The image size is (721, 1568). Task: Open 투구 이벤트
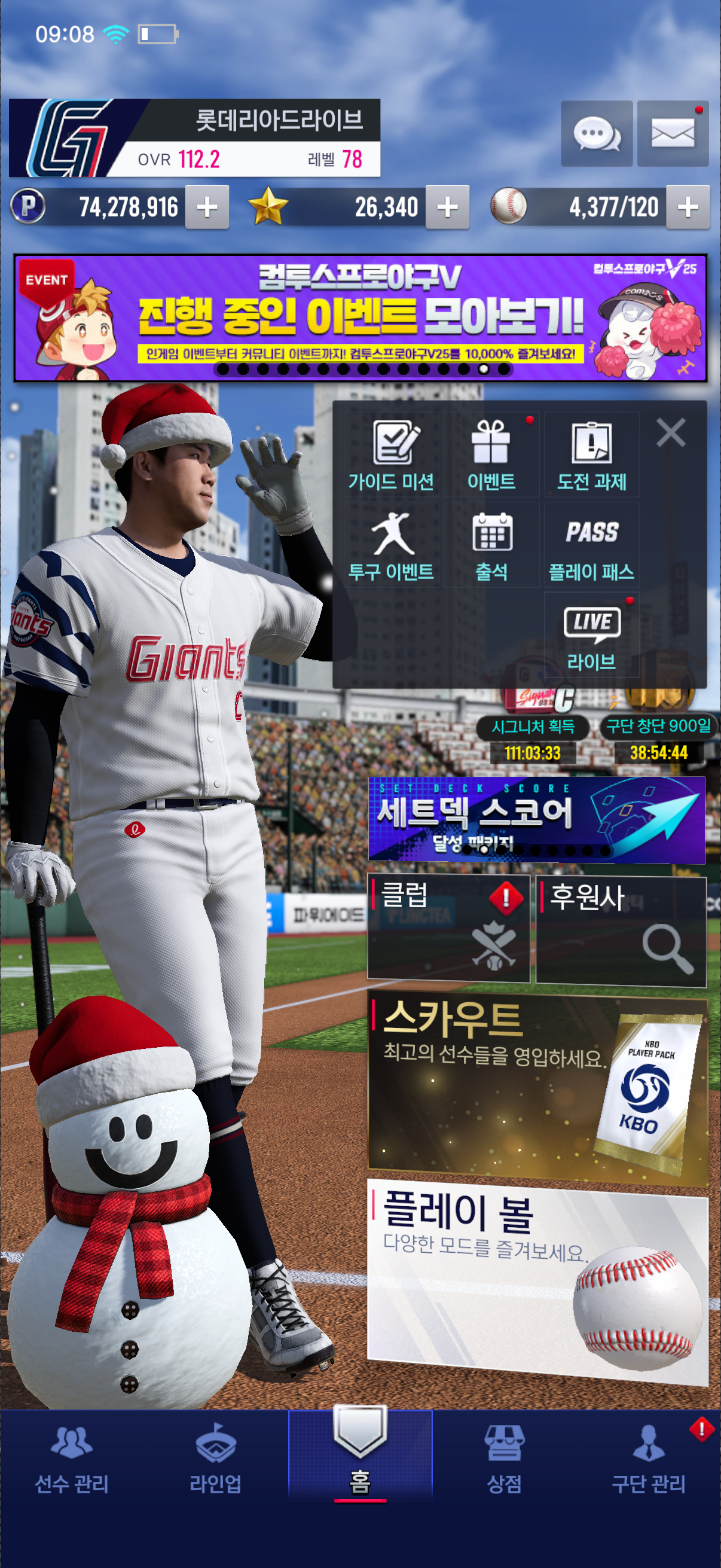click(x=391, y=545)
